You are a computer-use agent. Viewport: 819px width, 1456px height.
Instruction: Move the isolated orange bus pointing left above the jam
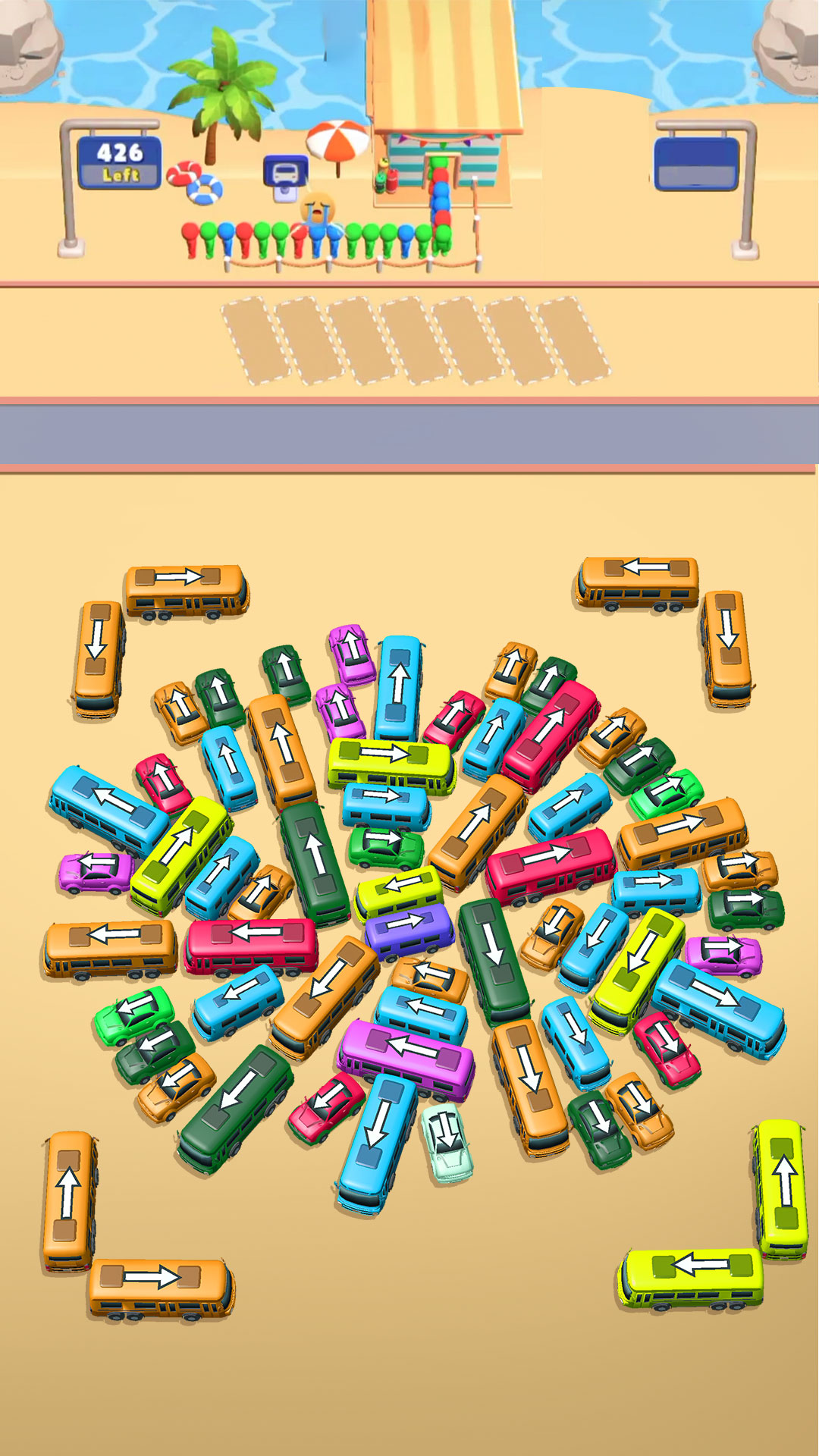(638, 581)
